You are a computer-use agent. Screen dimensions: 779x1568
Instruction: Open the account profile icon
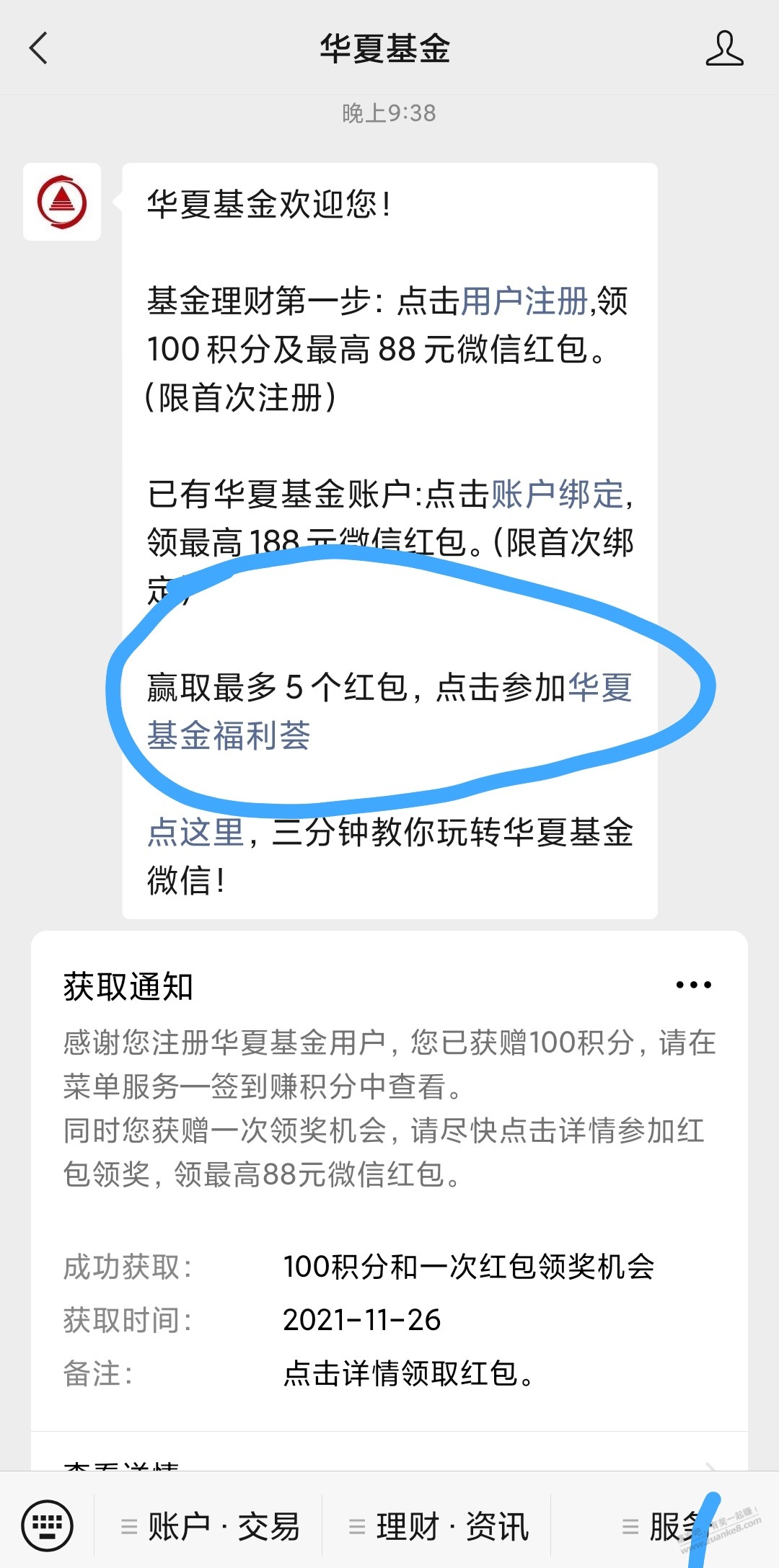724,49
